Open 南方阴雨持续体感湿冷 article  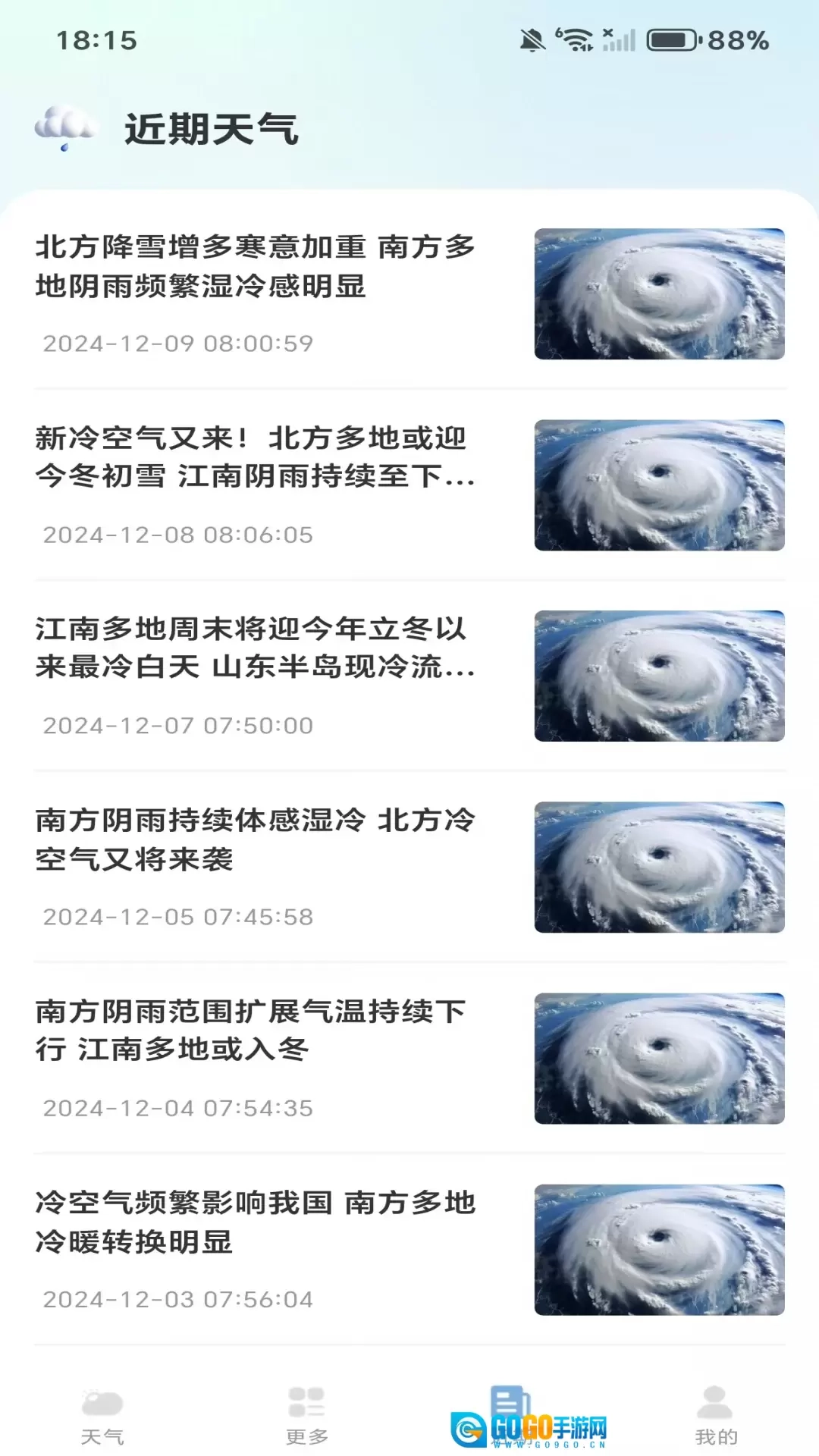[x=256, y=840]
